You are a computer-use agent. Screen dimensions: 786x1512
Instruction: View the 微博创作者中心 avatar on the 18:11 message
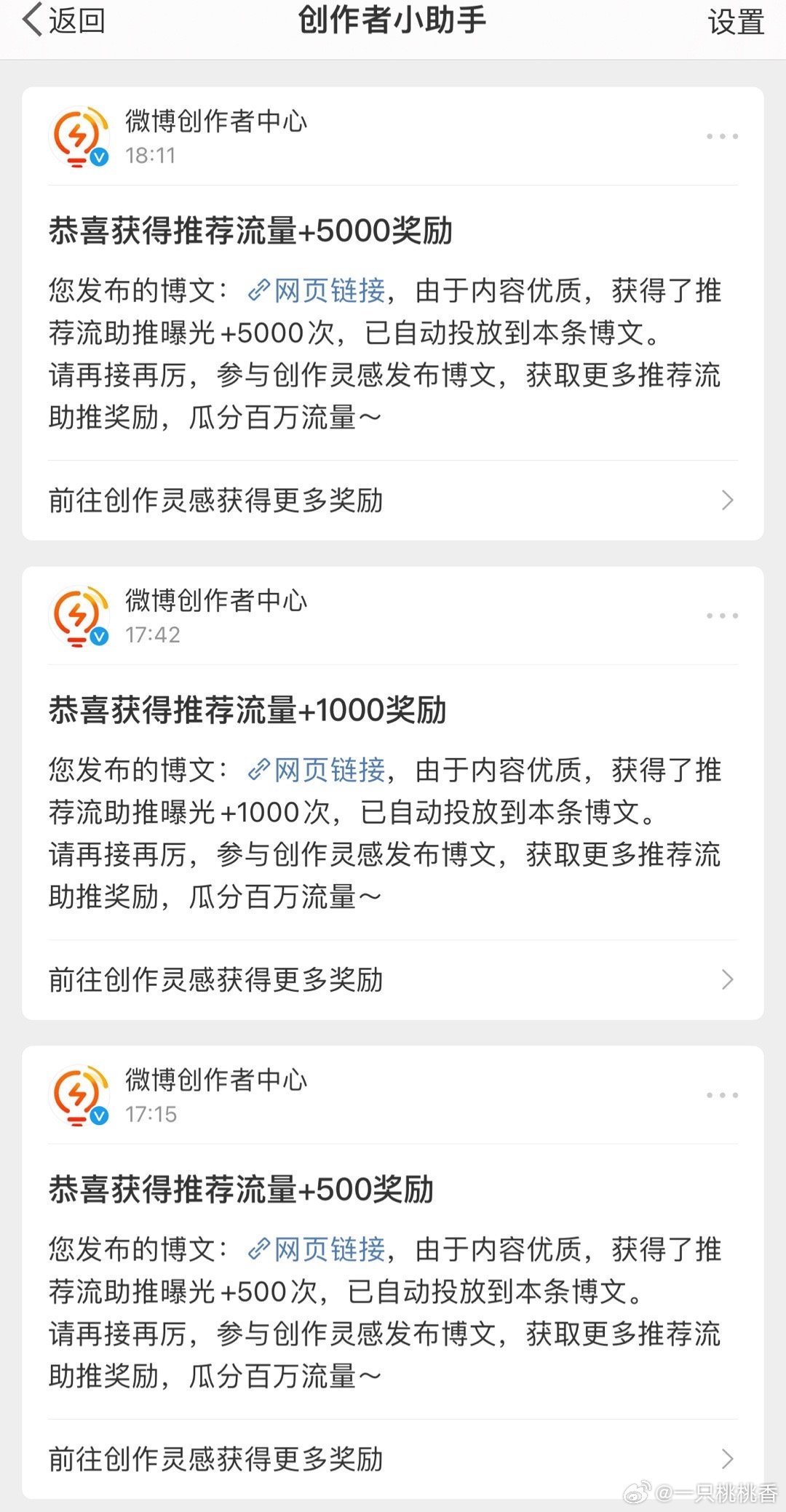pyautogui.click(x=79, y=137)
